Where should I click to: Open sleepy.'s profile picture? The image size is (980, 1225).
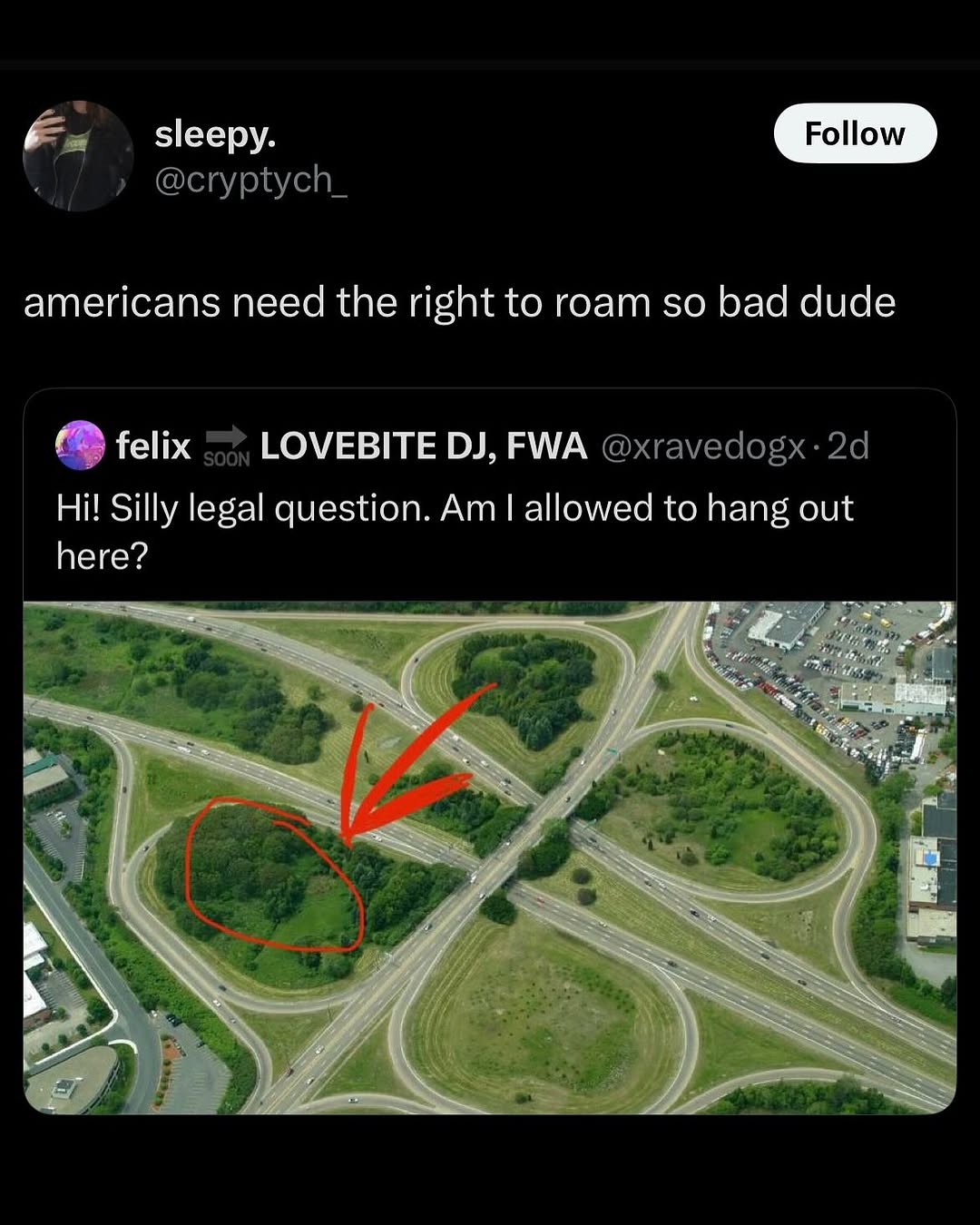(x=78, y=156)
